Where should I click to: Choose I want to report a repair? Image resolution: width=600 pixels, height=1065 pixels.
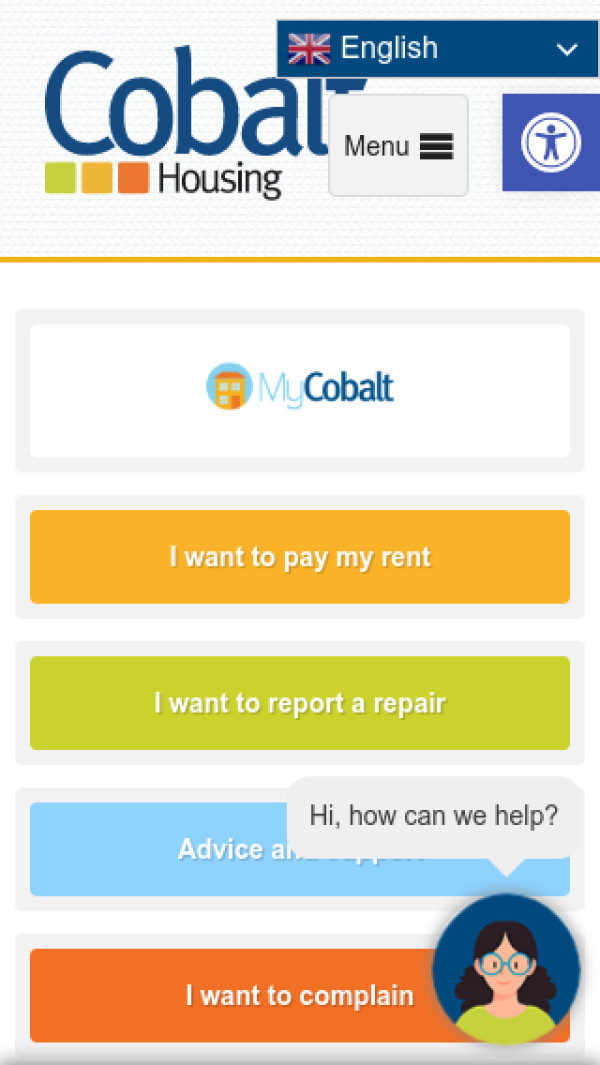pos(300,703)
